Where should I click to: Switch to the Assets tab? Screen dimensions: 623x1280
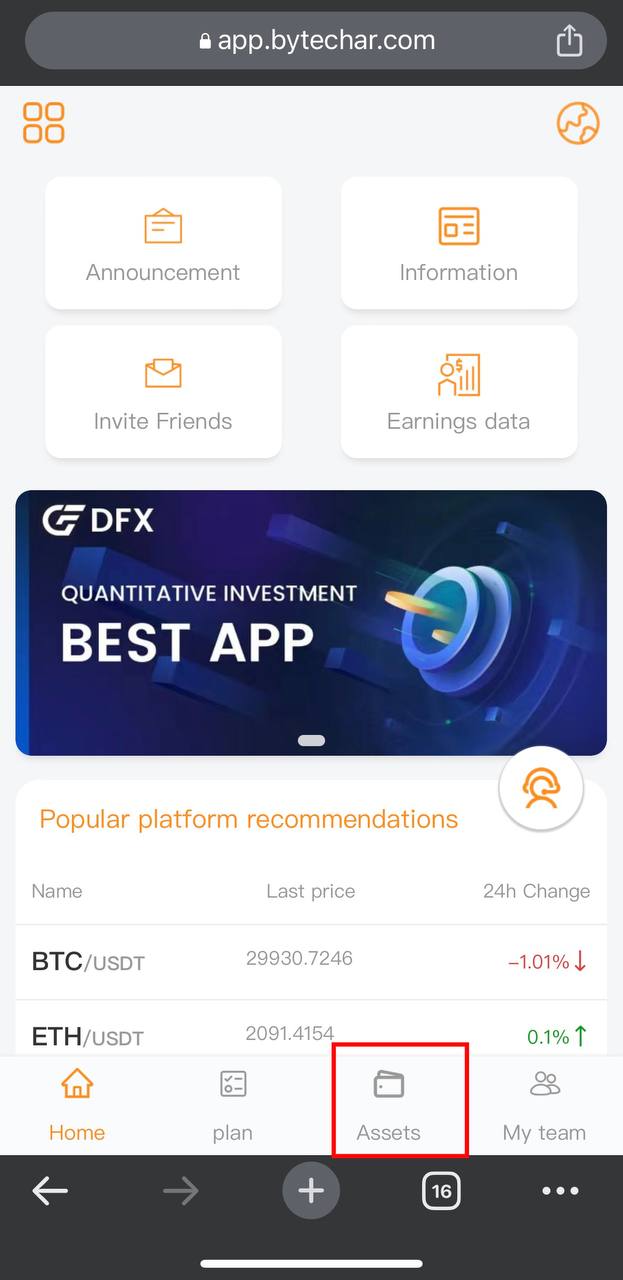click(x=389, y=1105)
